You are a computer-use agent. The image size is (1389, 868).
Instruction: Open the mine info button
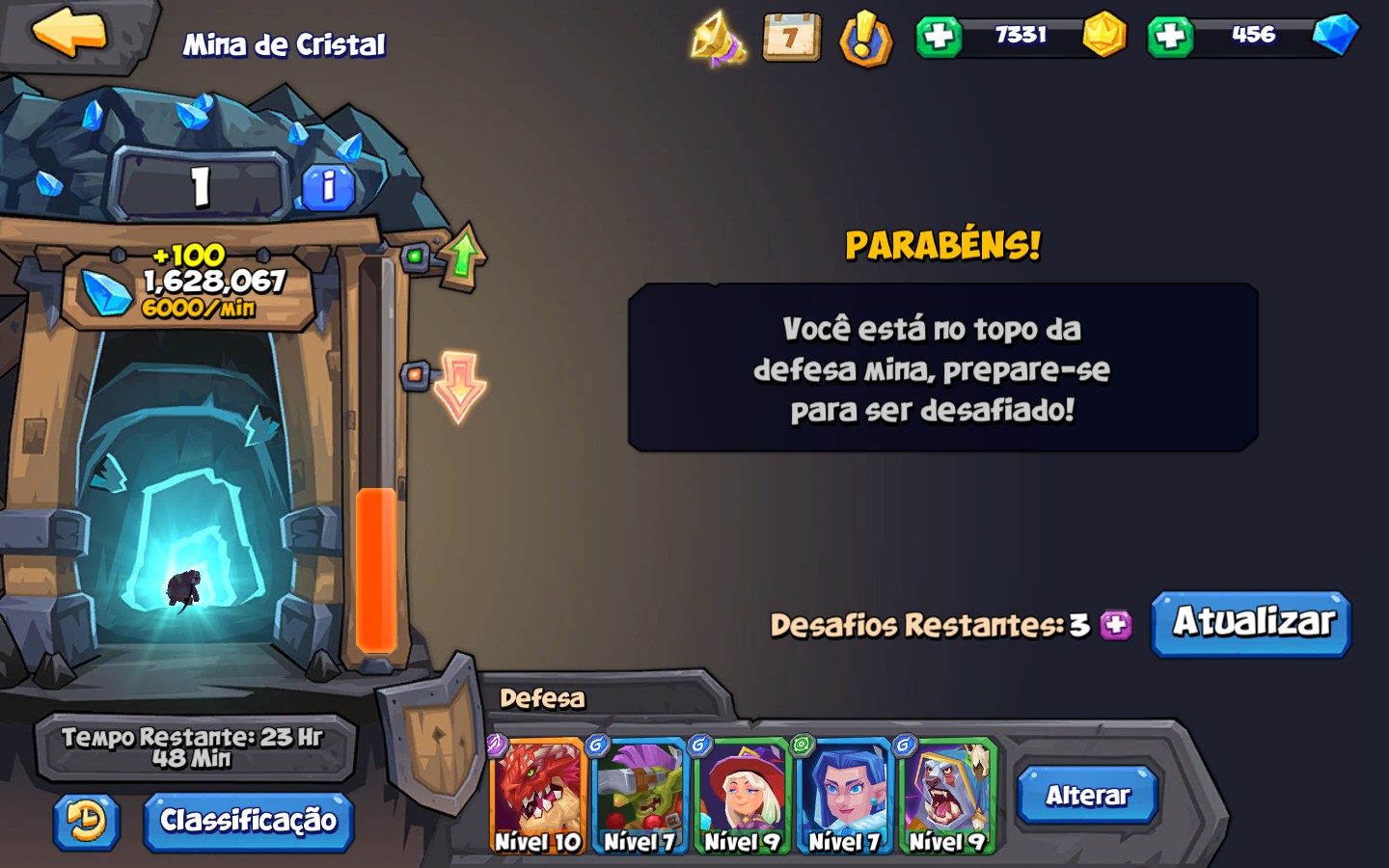click(x=328, y=187)
